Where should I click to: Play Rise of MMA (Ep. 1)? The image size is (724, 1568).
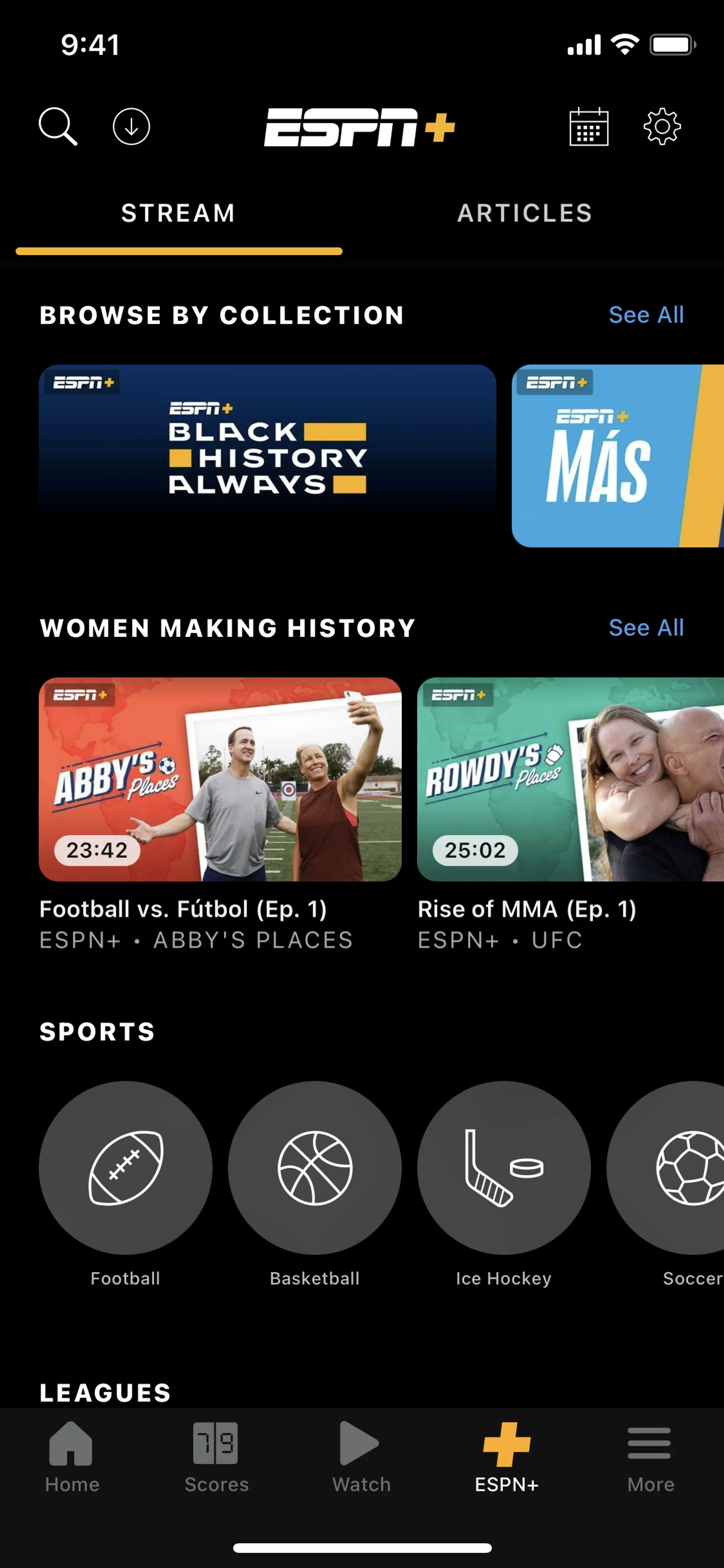[x=570, y=779]
